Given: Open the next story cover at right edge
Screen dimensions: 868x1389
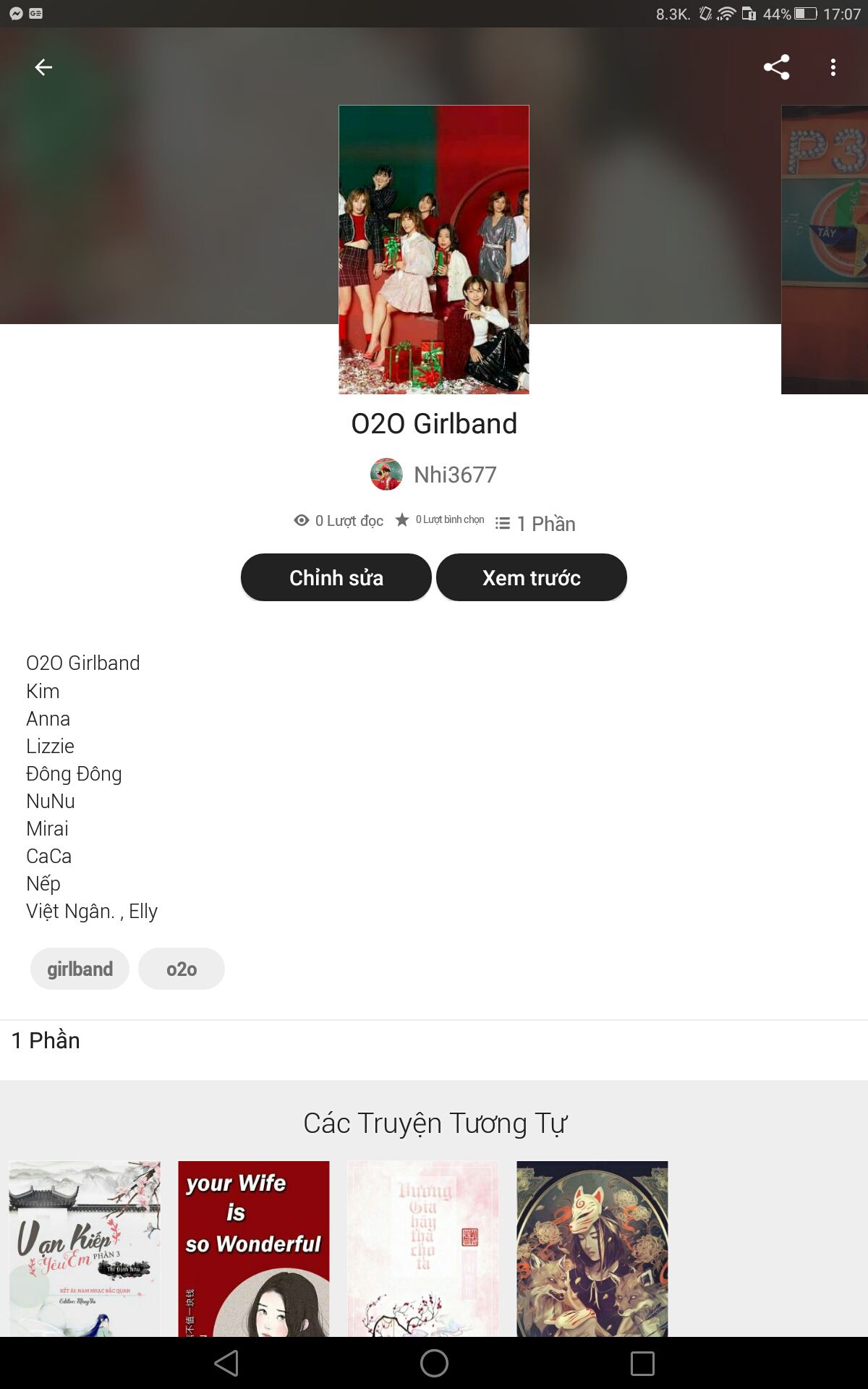Looking at the screenshot, I should coord(825,250).
